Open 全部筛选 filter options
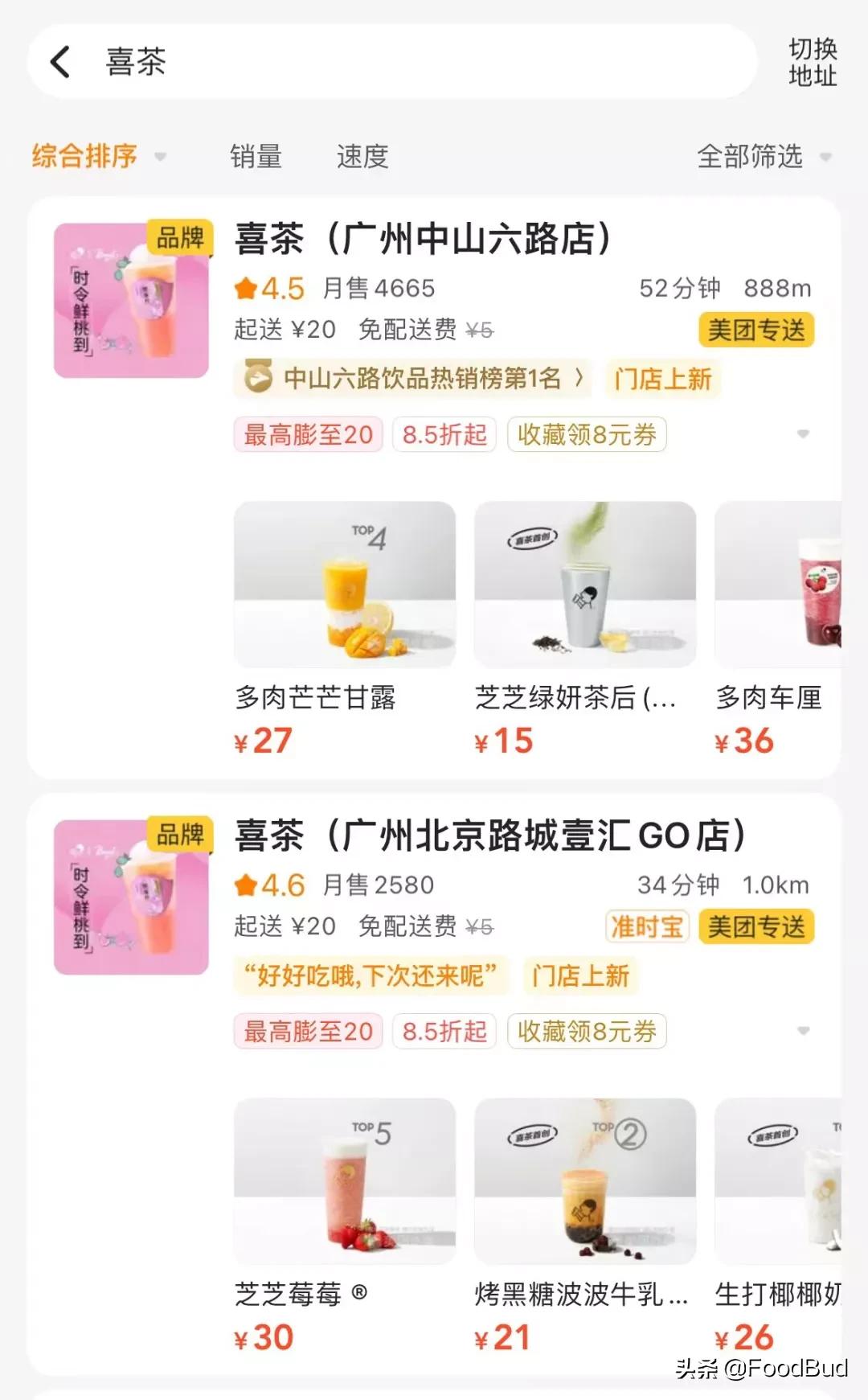The width and height of the screenshot is (868, 1400). pyautogui.click(x=750, y=158)
